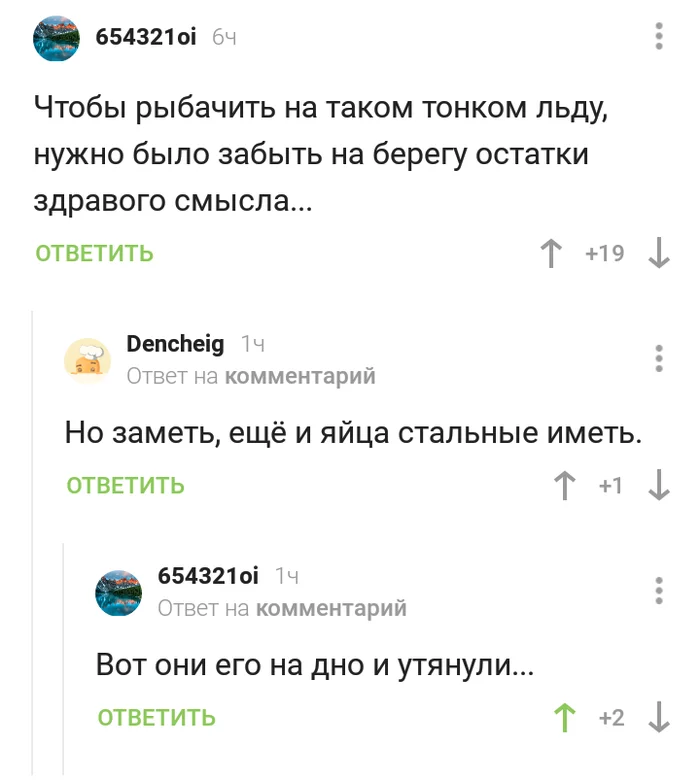This screenshot has height=780, width=700.
Task: Downvote Dencheig's comment
Action: coord(659,486)
